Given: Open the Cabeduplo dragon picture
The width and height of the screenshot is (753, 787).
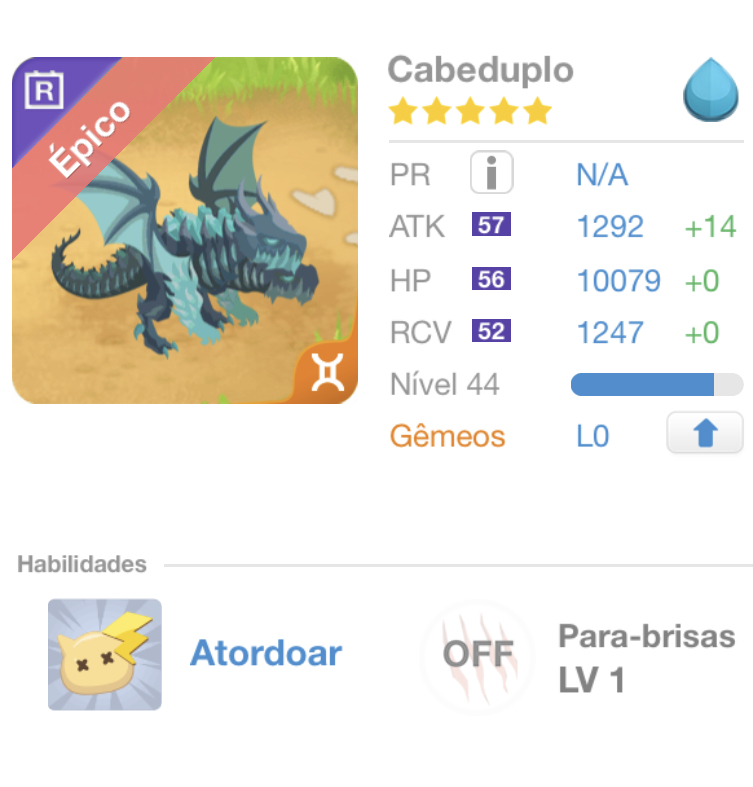Looking at the screenshot, I should [185, 231].
